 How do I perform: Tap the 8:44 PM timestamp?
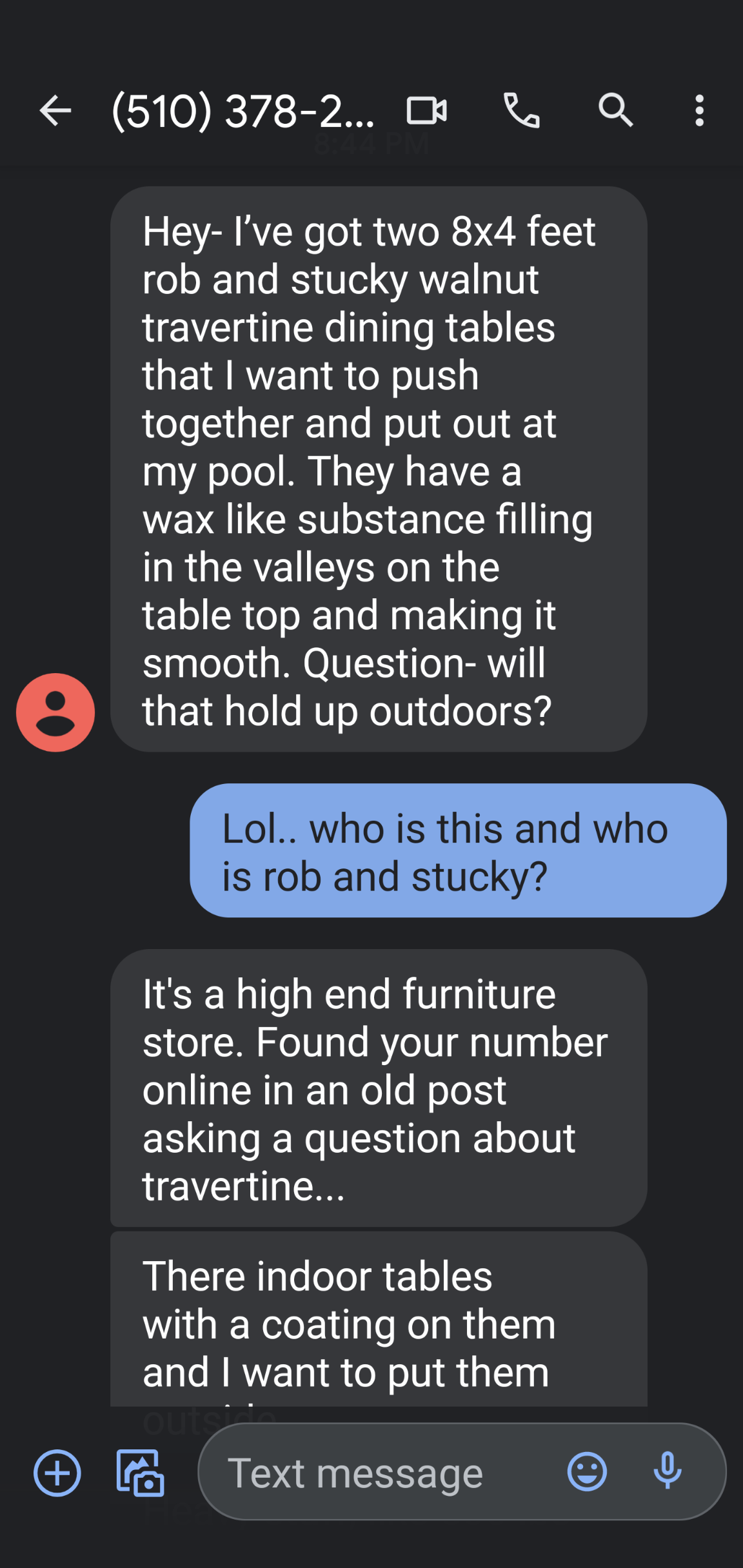pos(372,143)
